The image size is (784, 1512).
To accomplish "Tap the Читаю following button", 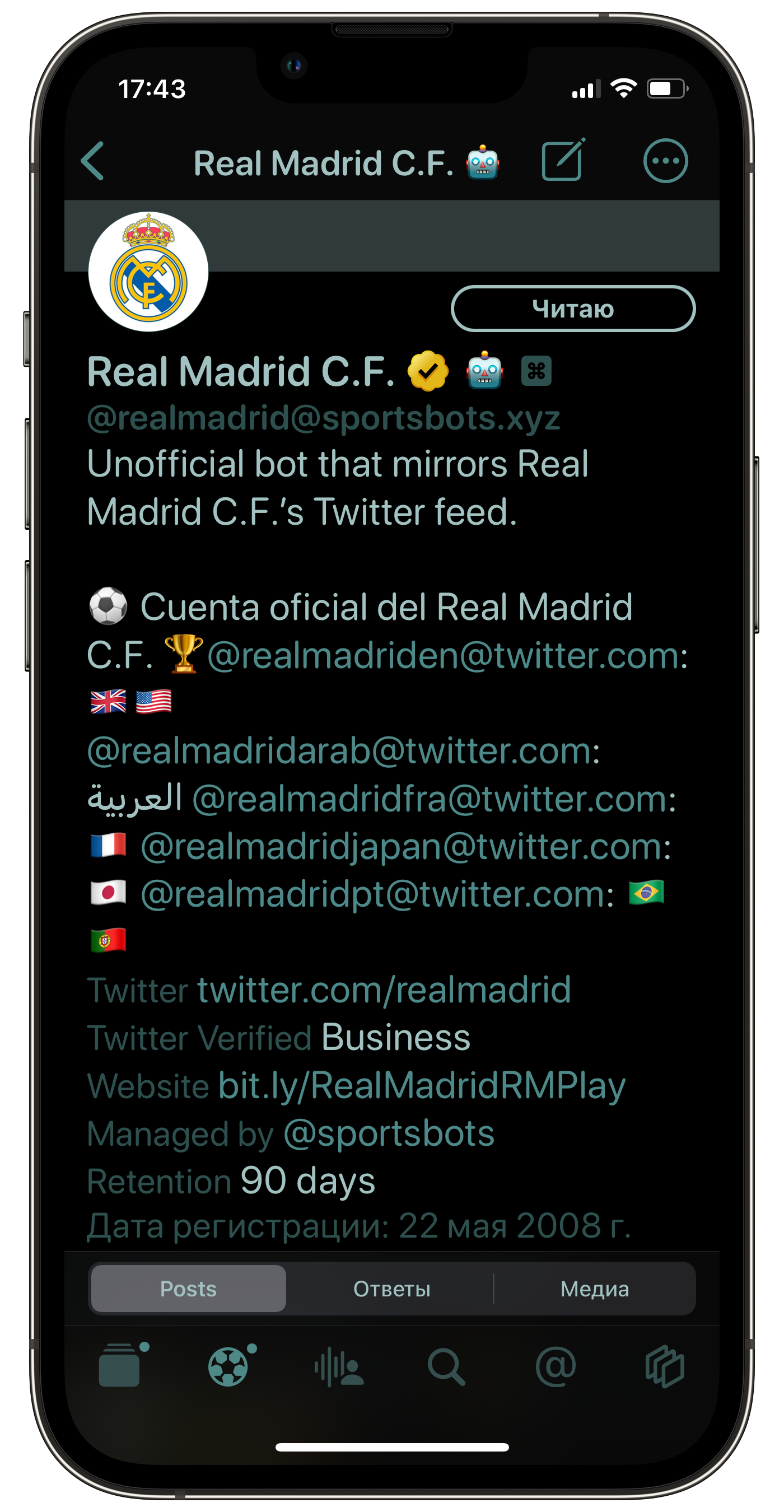I will [573, 309].
